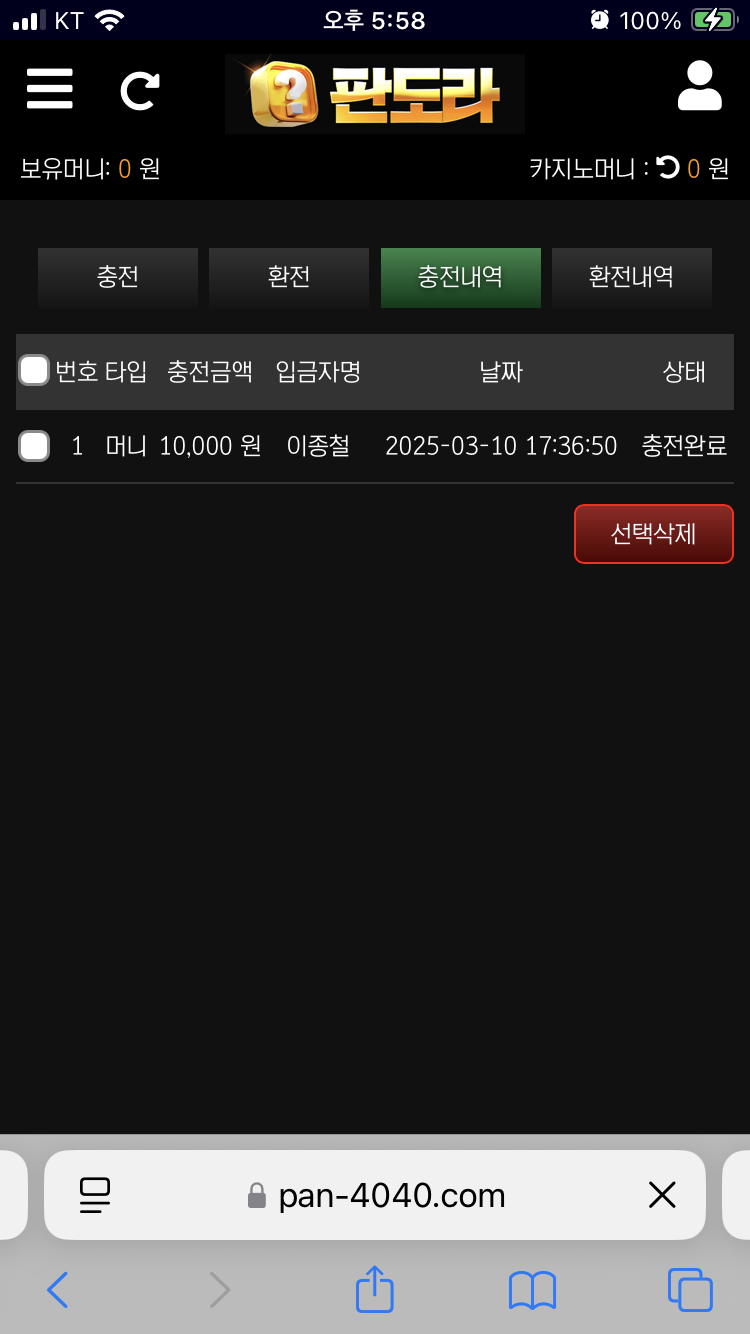Check the select-all box in table header
This screenshot has height=1334, width=750.
[34, 371]
